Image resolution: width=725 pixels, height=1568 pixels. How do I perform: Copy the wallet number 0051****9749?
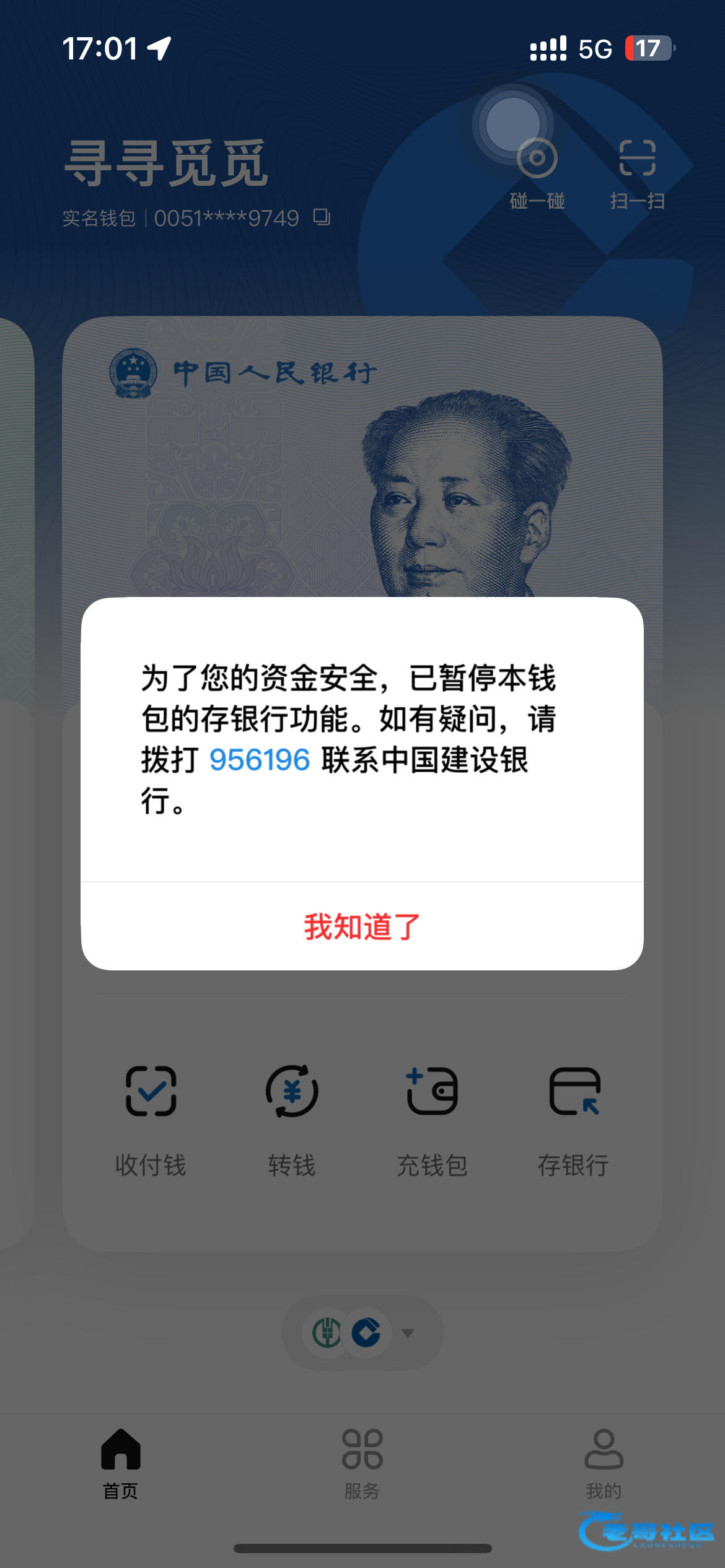click(x=322, y=217)
